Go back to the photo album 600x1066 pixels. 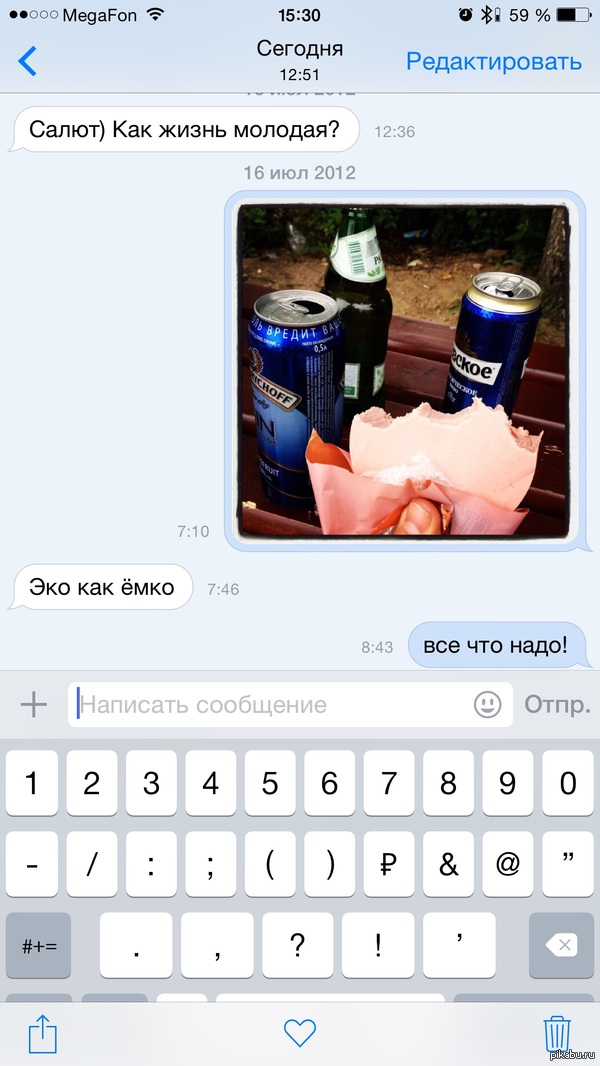28,61
